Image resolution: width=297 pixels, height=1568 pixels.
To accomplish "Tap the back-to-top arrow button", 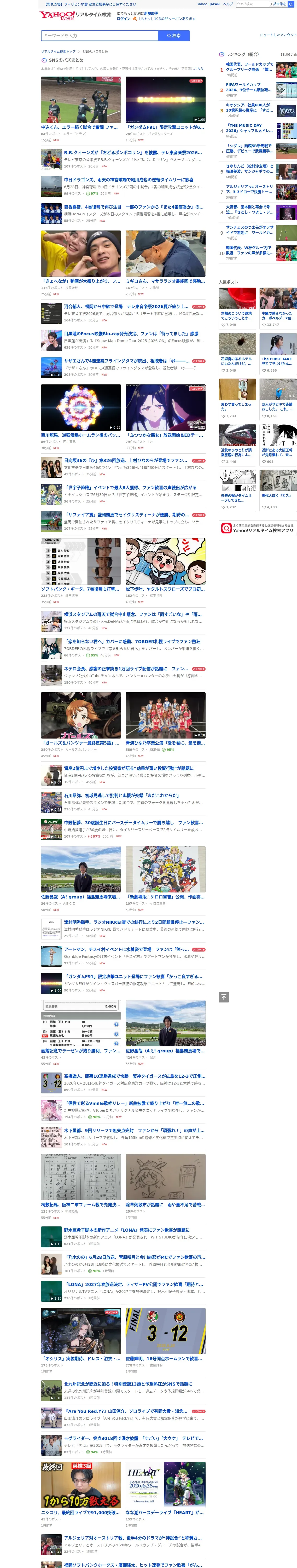I will (224, 996).
